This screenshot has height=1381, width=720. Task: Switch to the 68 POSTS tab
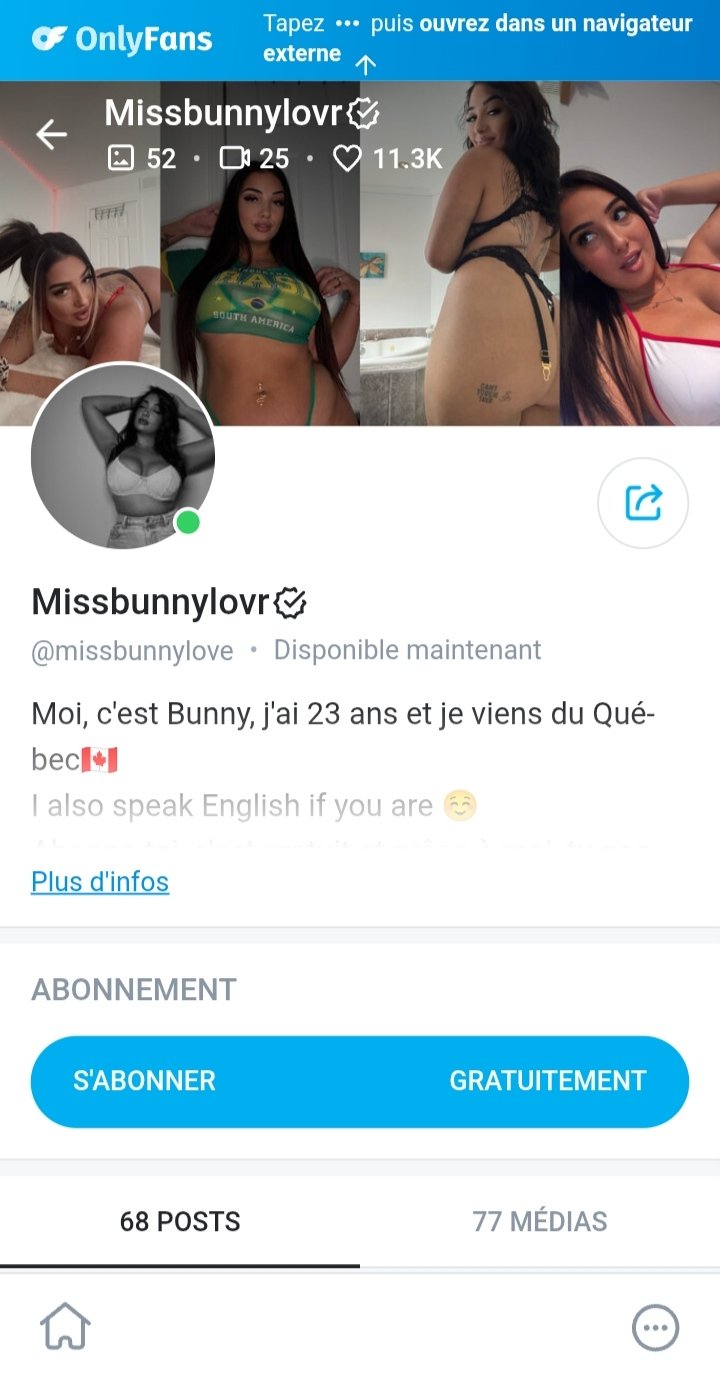click(180, 1222)
